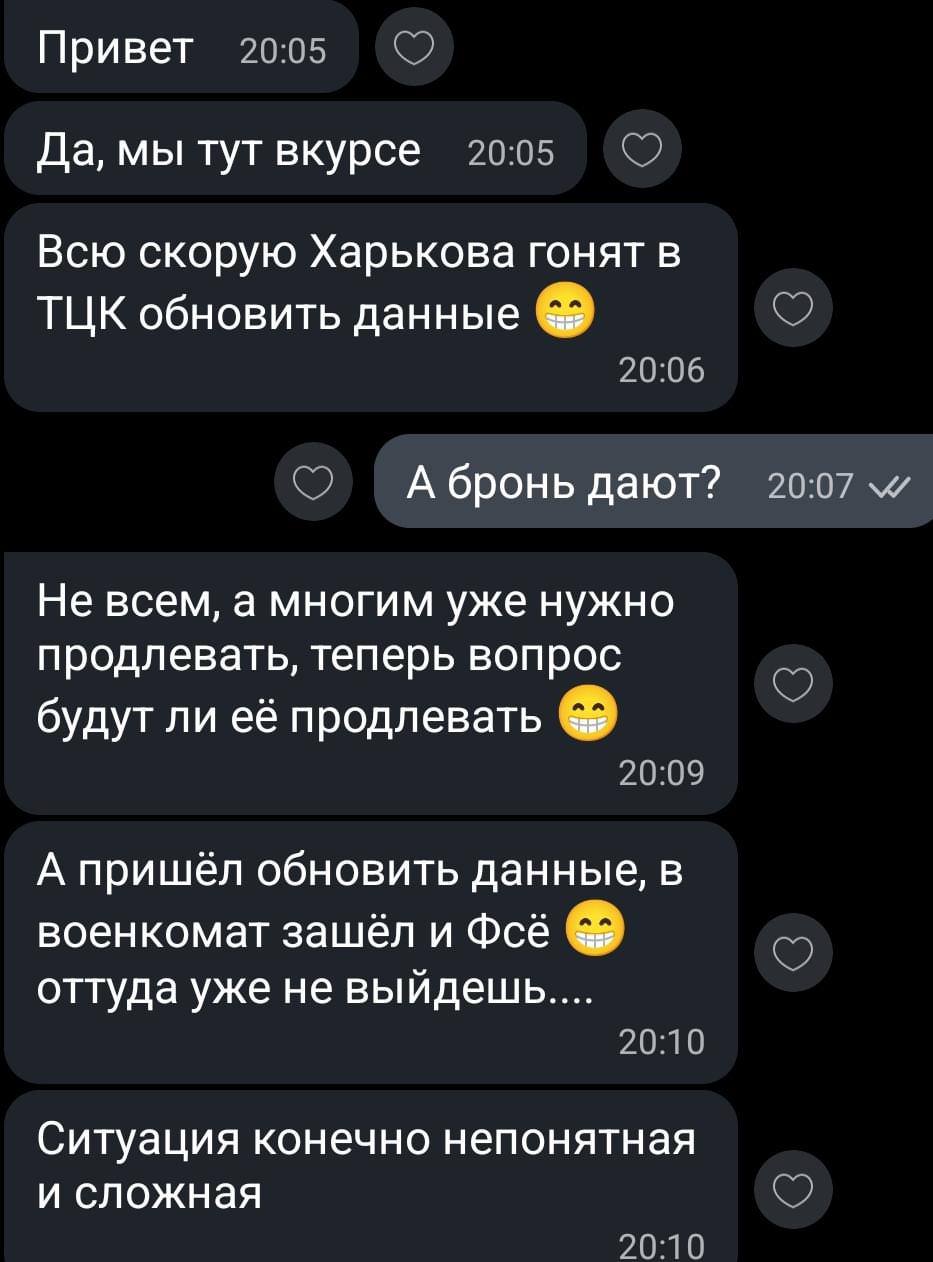Like the message "Да, мы тут вкурсе"
The image size is (933, 1262).
point(643,151)
